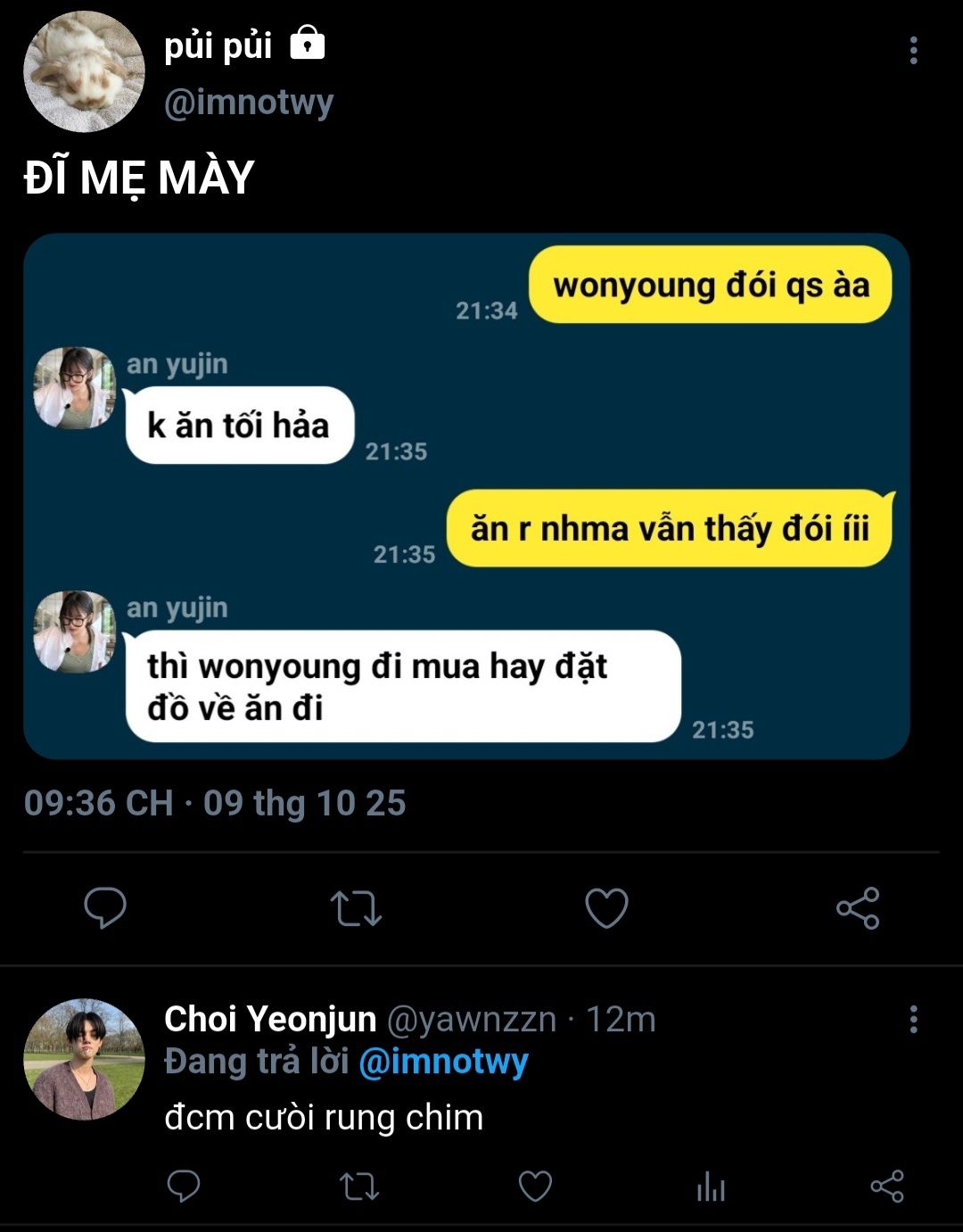
Task: Like půi půi's tweet
Action: (x=606, y=908)
